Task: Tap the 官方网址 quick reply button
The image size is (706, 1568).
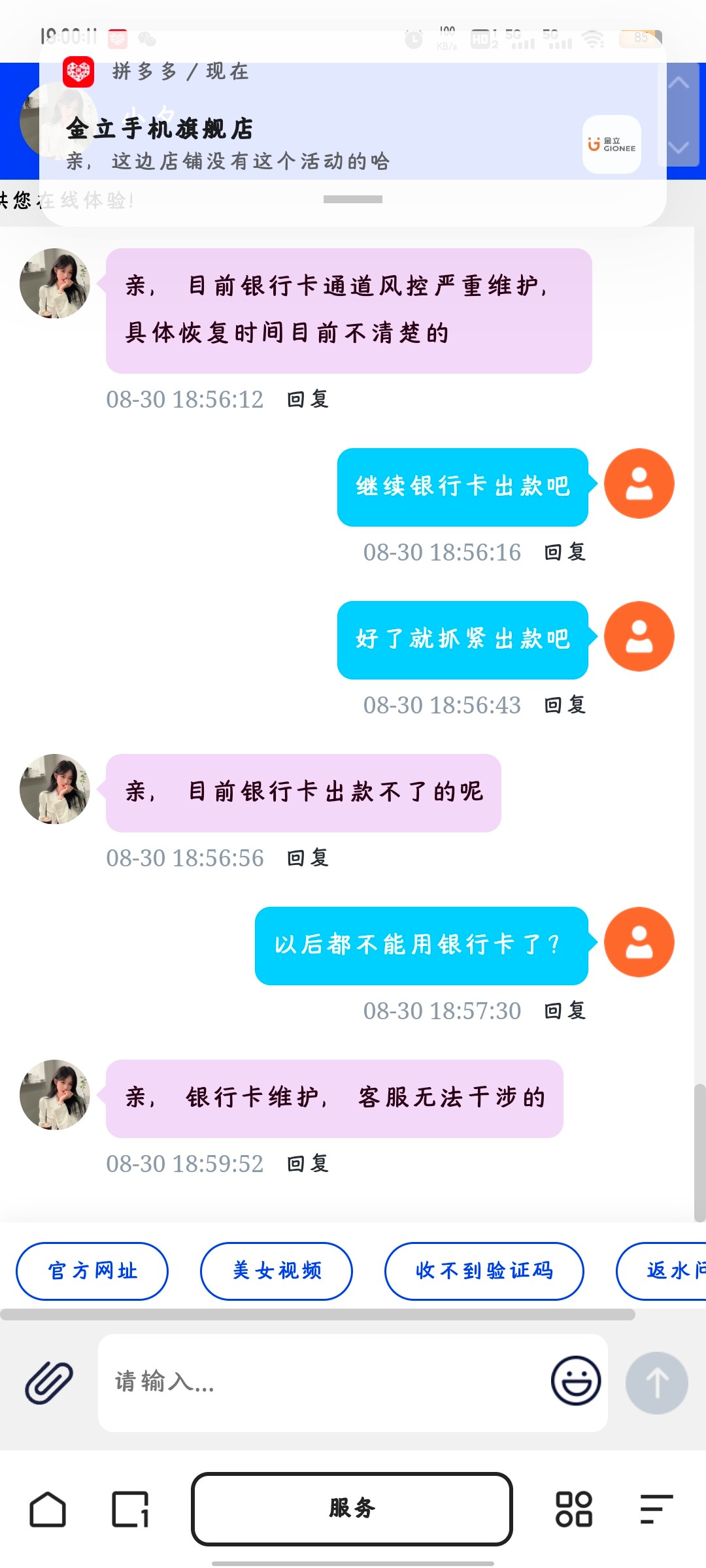Action: [92, 1271]
